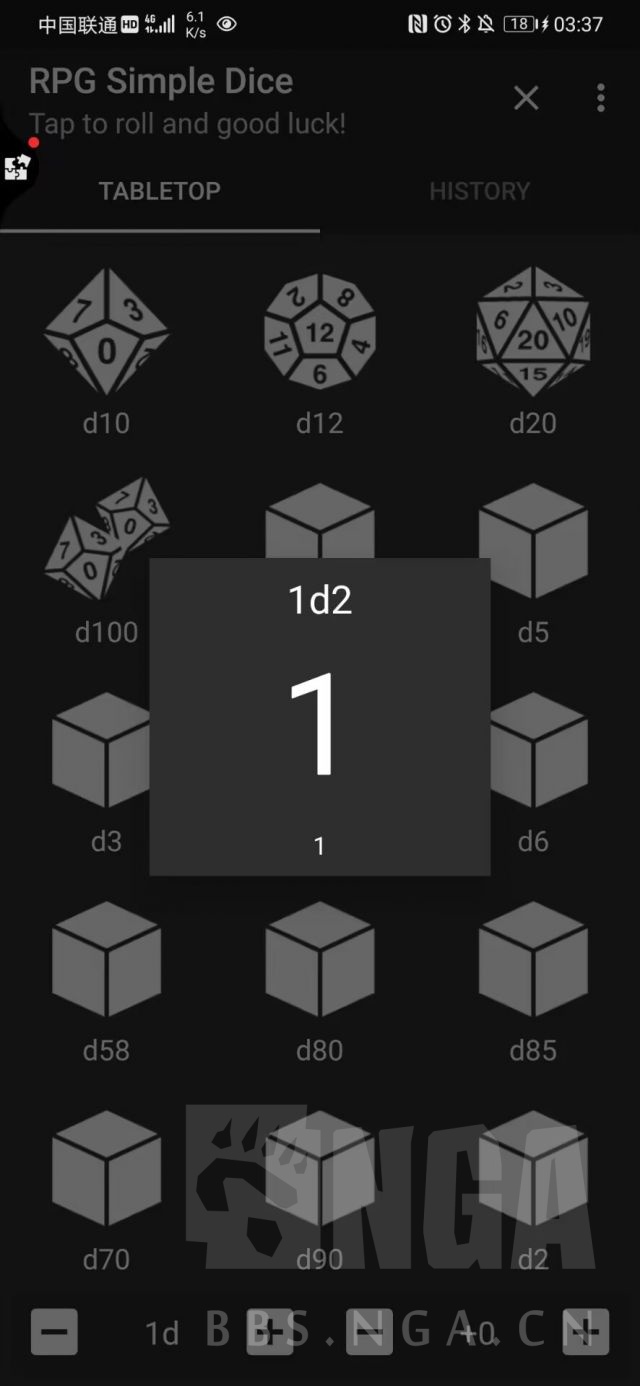640x1386 pixels.
Task: Switch to the HISTORY tab
Action: click(x=480, y=191)
